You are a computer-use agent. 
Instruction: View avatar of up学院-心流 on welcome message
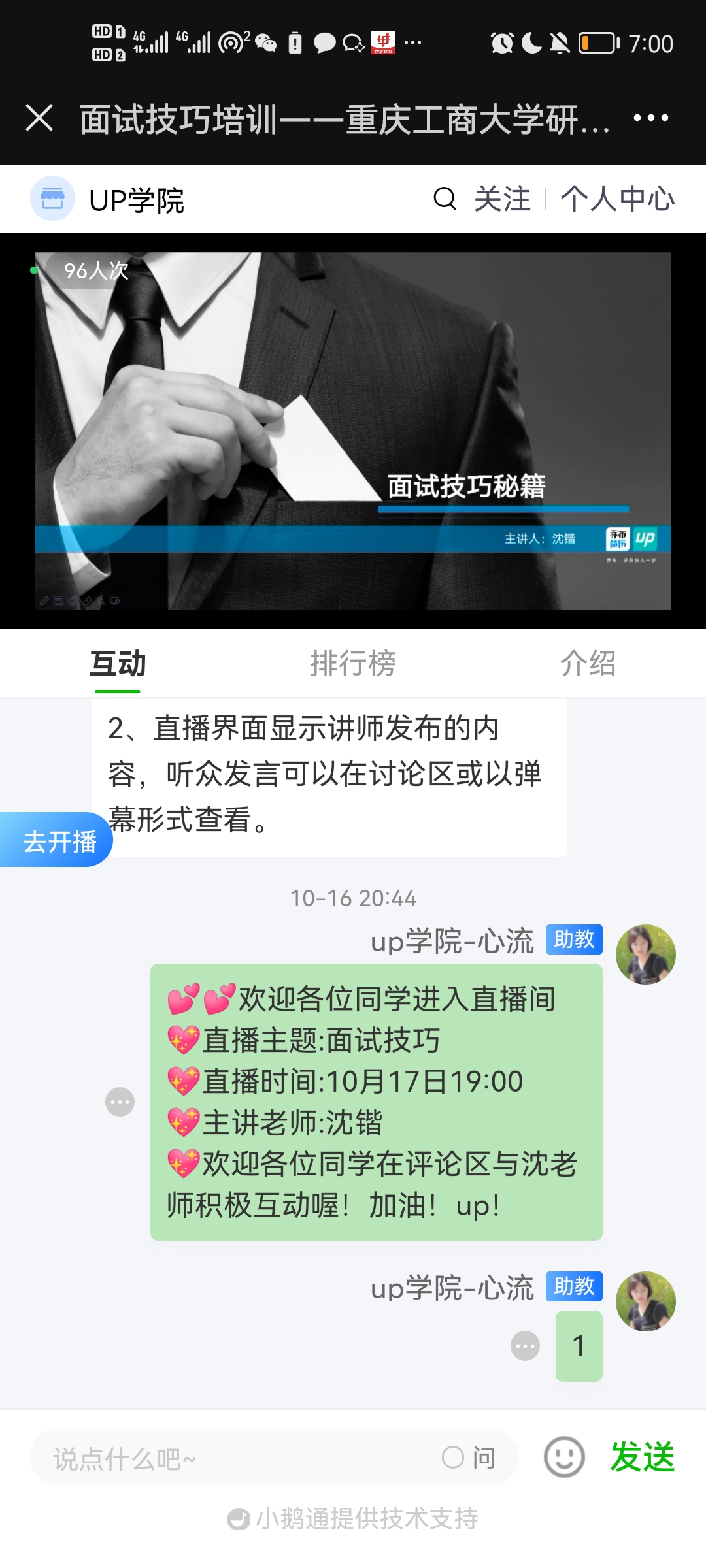coord(645,955)
